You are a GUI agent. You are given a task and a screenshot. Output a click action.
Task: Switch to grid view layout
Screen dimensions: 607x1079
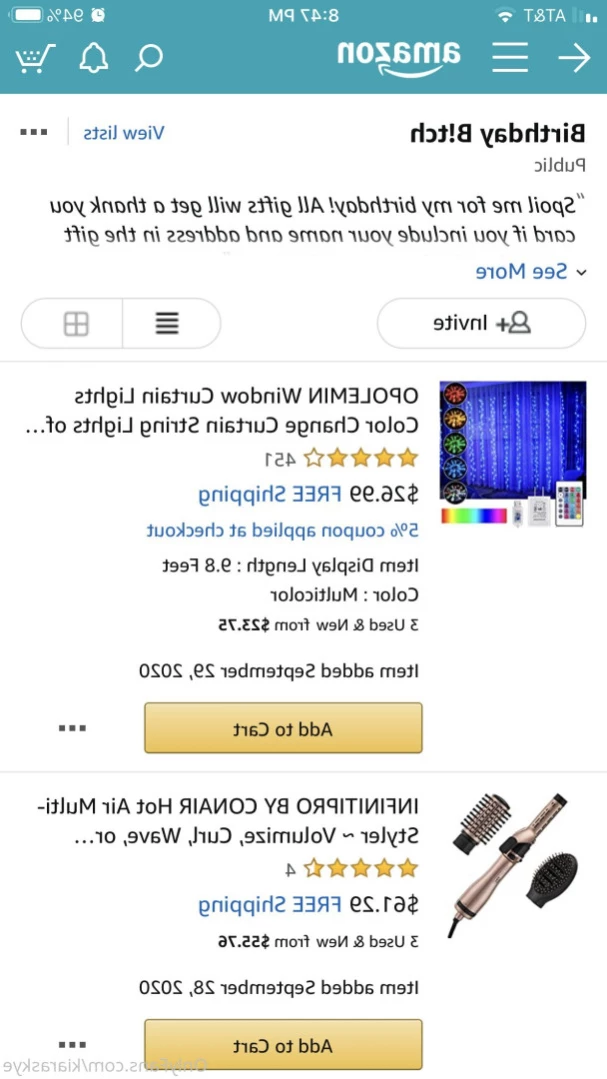pyautogui.click(x=76, y=323)
